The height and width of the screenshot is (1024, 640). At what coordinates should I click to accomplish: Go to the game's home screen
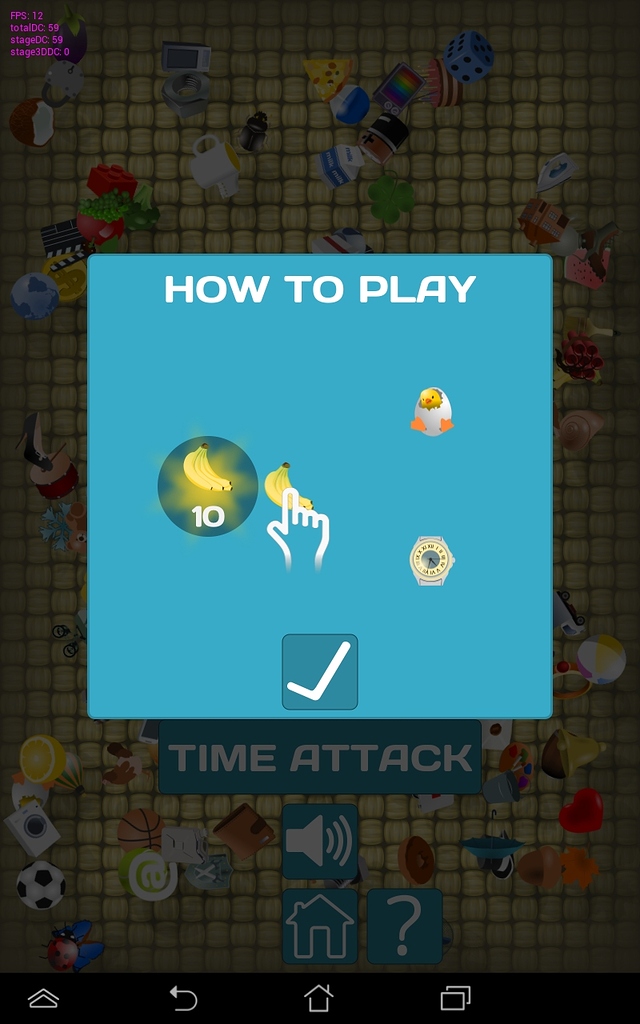(x=320, y=926)
